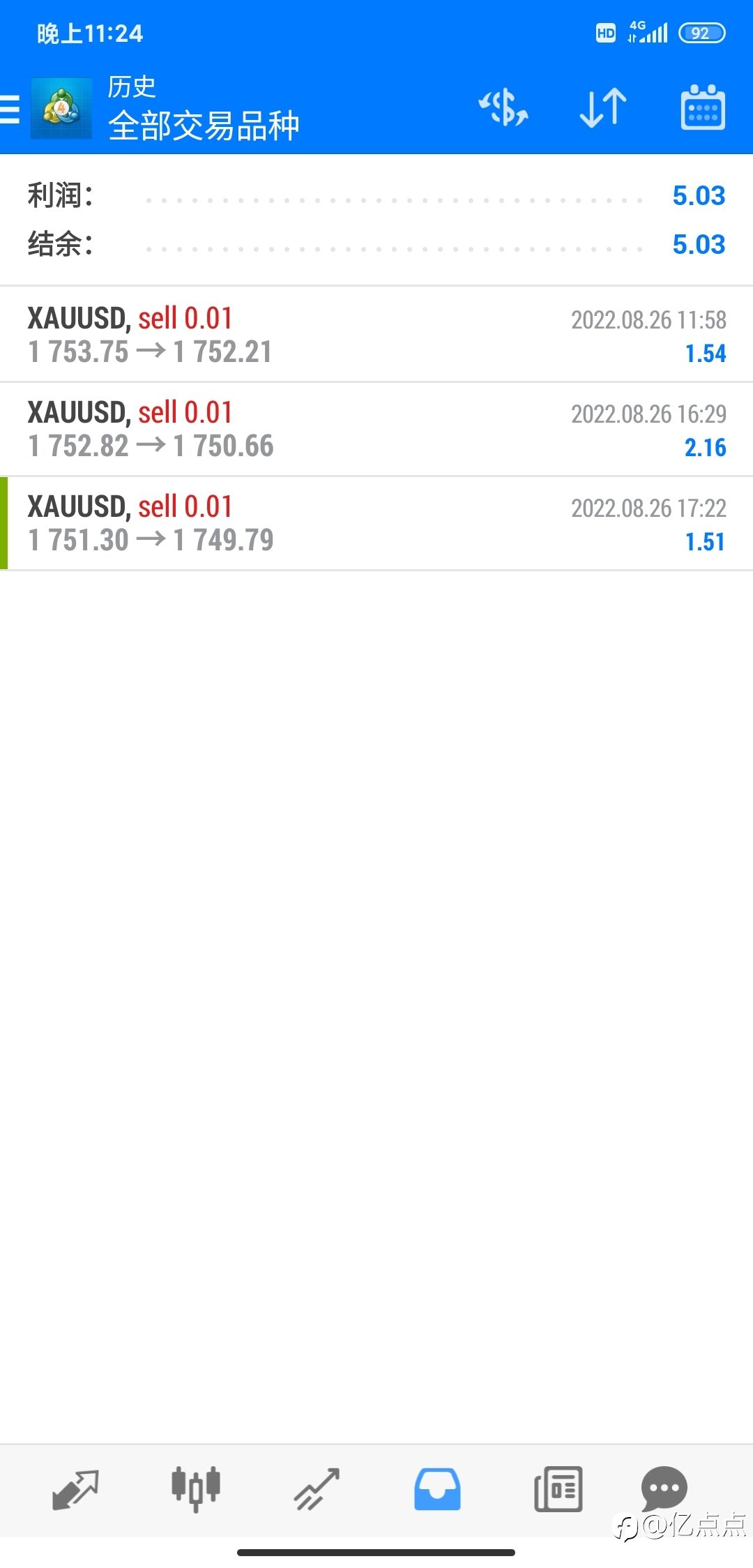Screen dimensions: 753x1568
Task: Switch to the news tab
Action: [558, 1489]
